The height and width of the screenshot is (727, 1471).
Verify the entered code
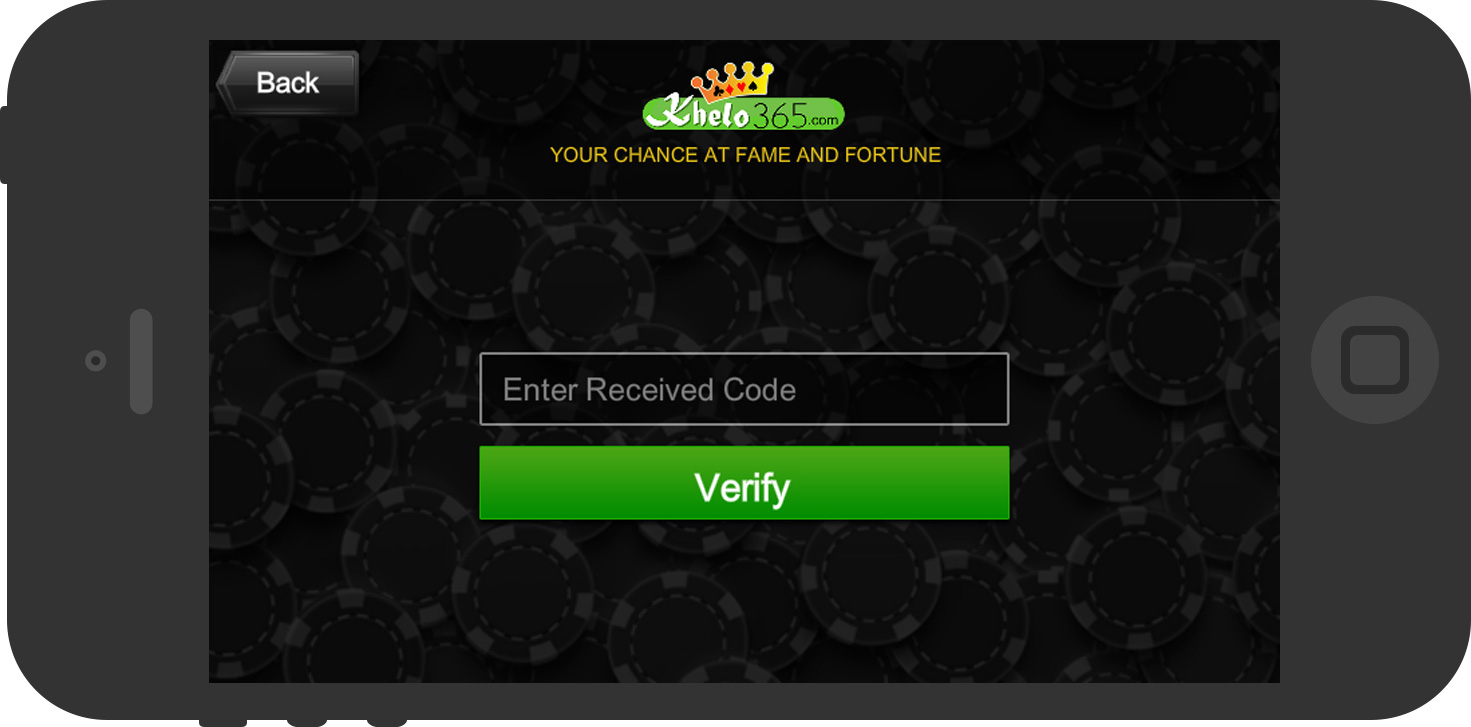[x=744, y=484]
